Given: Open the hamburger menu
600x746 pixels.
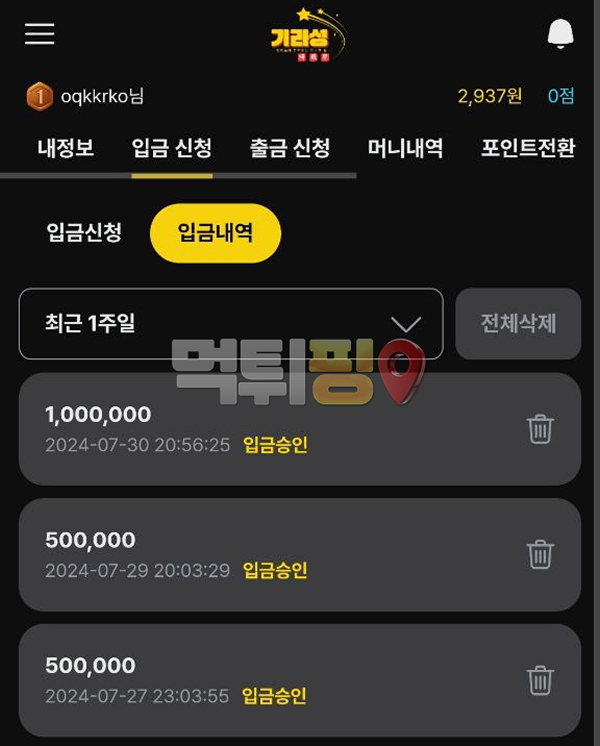Looking at the screenshot, I should point(40,34).
